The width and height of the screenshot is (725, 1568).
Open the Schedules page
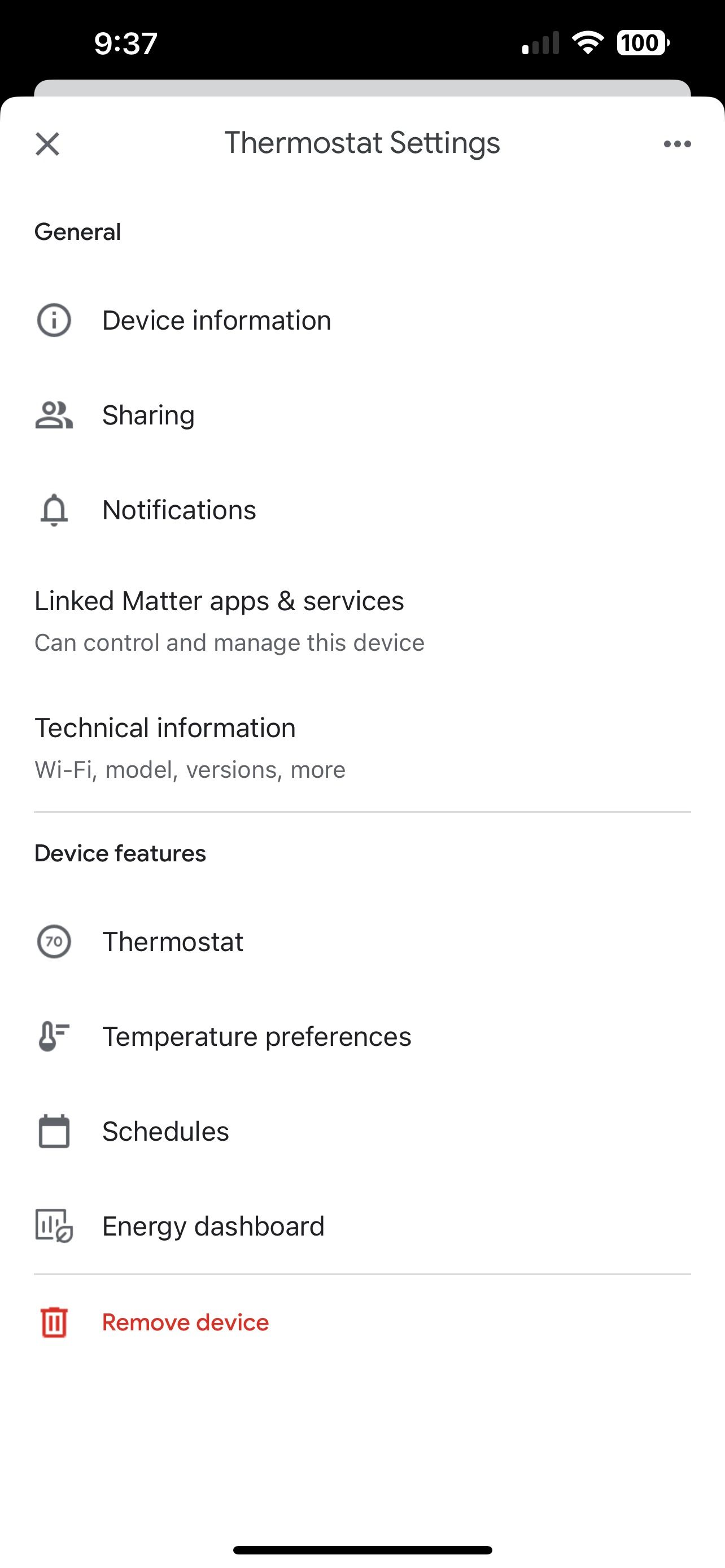pyautogui.click(x=165, y=1131)
